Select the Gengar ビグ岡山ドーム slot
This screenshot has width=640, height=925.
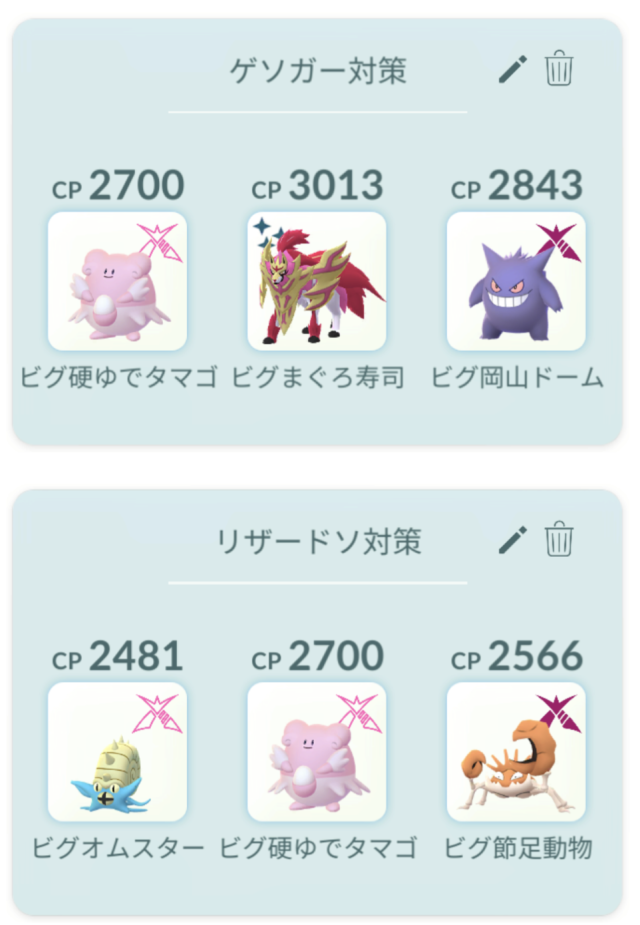[x=516, y=281]
